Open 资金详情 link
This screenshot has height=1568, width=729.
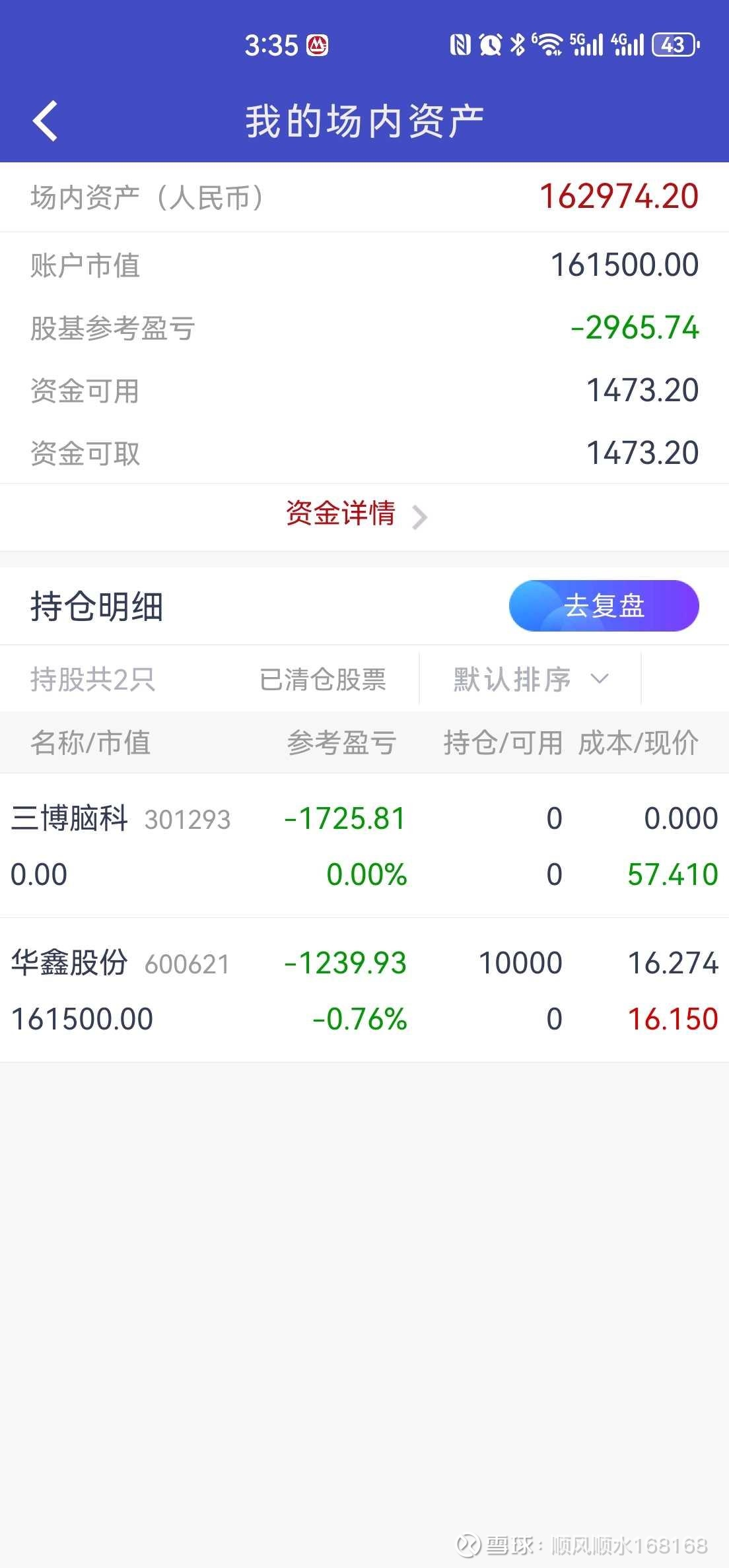tap(357, 515)
